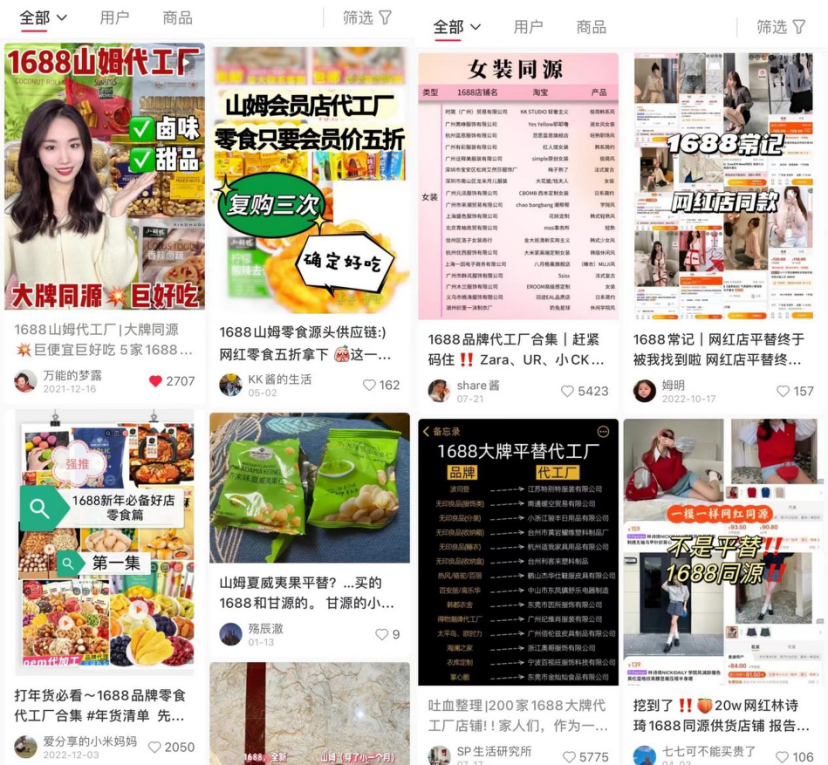Viewport: 828px width, 765px height.
Task: Like 殇辰澈's post with 9 likes
Action: 381,634
